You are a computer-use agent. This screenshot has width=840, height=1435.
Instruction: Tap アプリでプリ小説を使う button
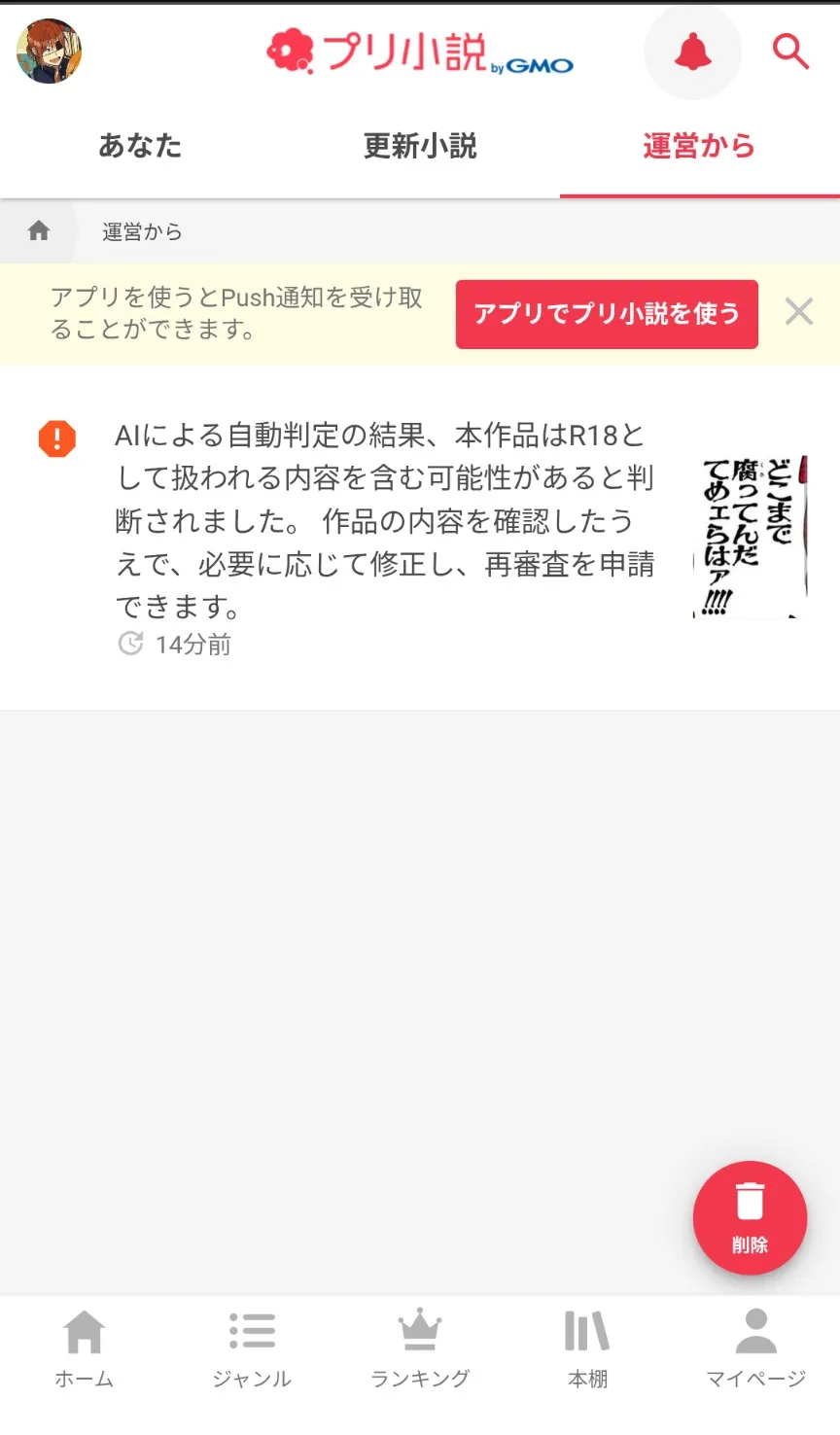(x=607, y=314)
